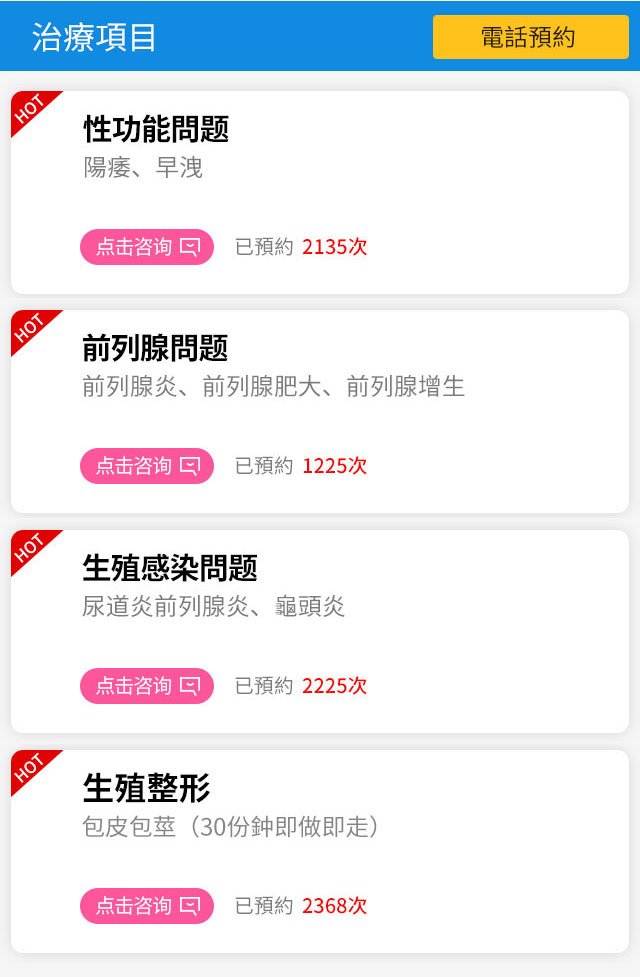The width and height of the screenshot is (640, 977).
Task: Open the 性功能問題 treatment card
Action: (x=156, y=130)
